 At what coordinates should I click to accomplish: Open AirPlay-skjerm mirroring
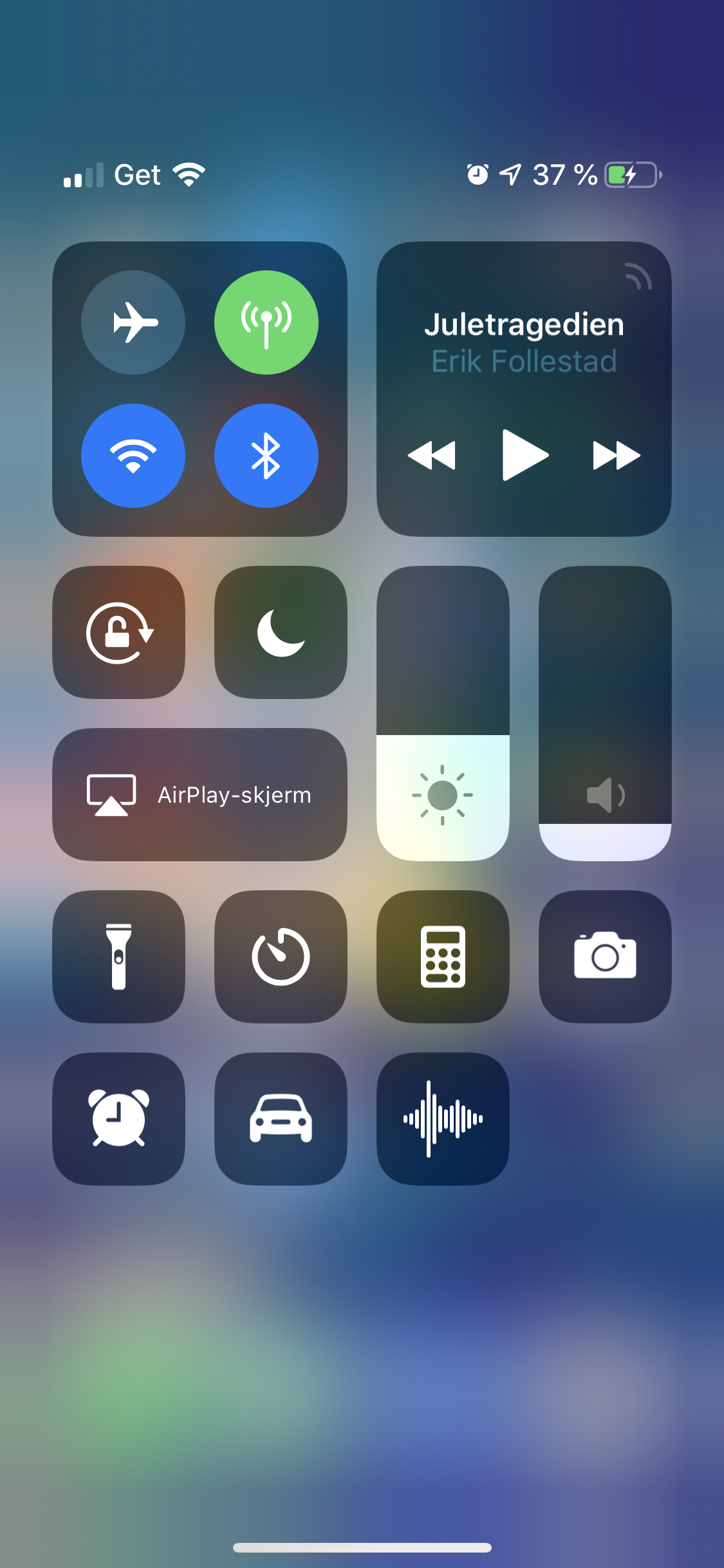[200, 794]
